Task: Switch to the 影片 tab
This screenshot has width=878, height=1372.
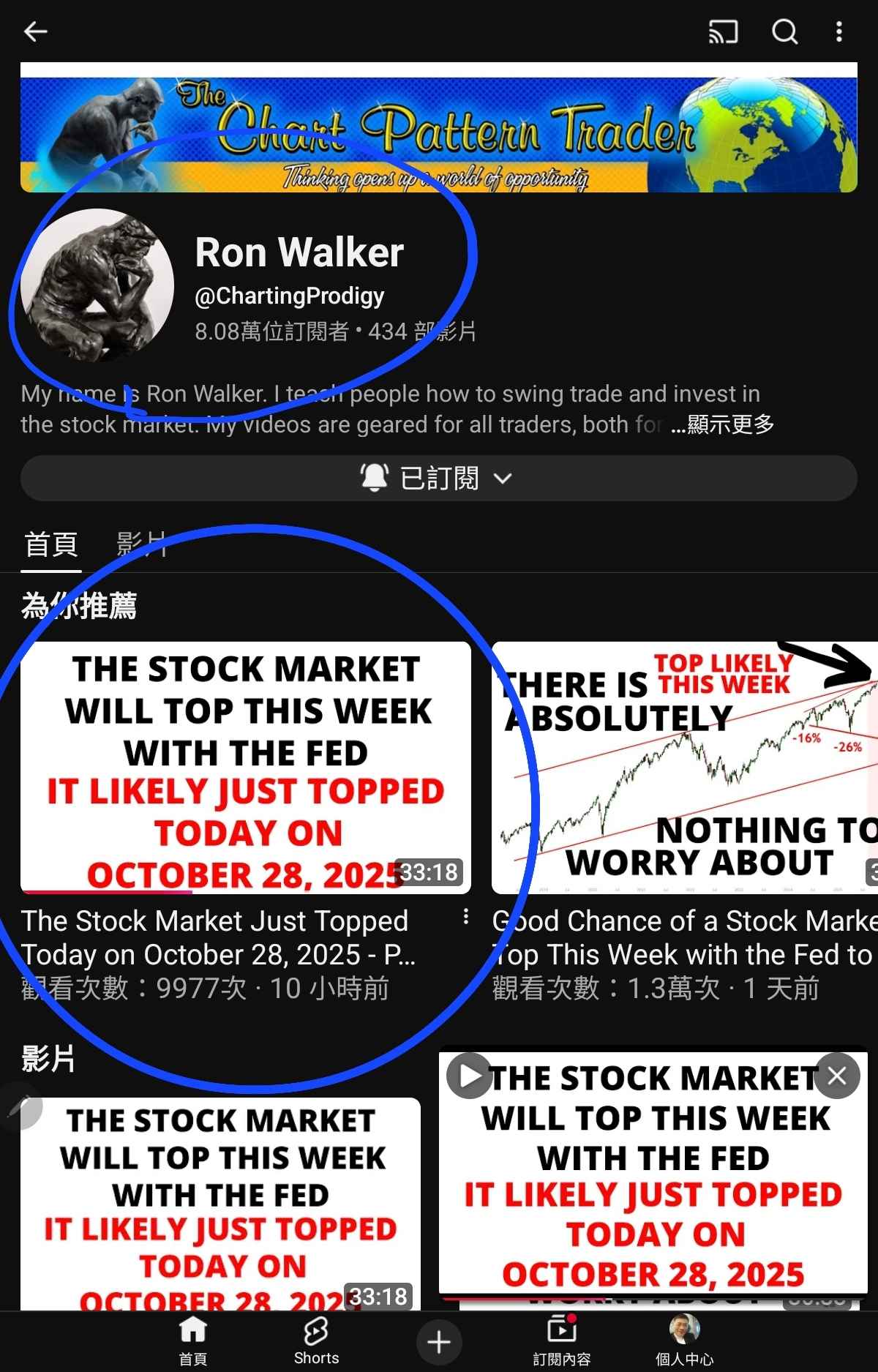Action: tap(141, 544)
